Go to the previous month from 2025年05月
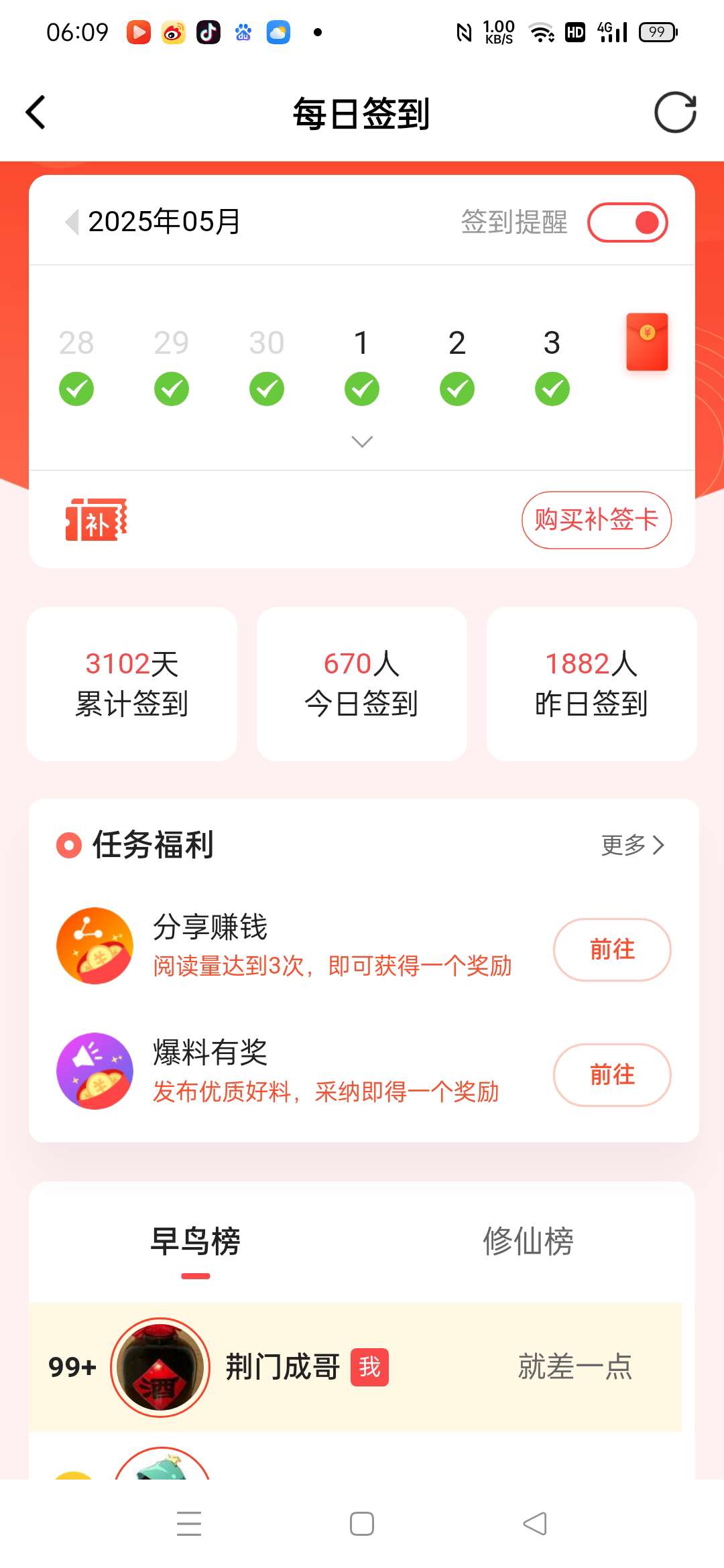Viewport: 724px width, 1568px height. point(72,222)
